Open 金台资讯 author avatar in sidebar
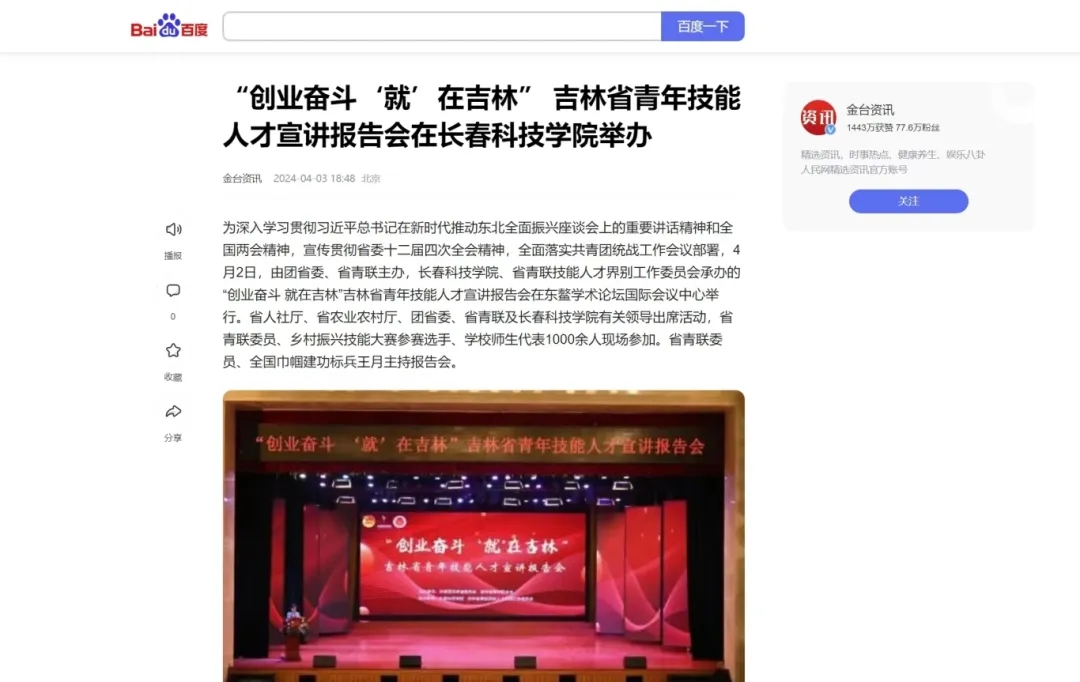 tap(818, 118)
